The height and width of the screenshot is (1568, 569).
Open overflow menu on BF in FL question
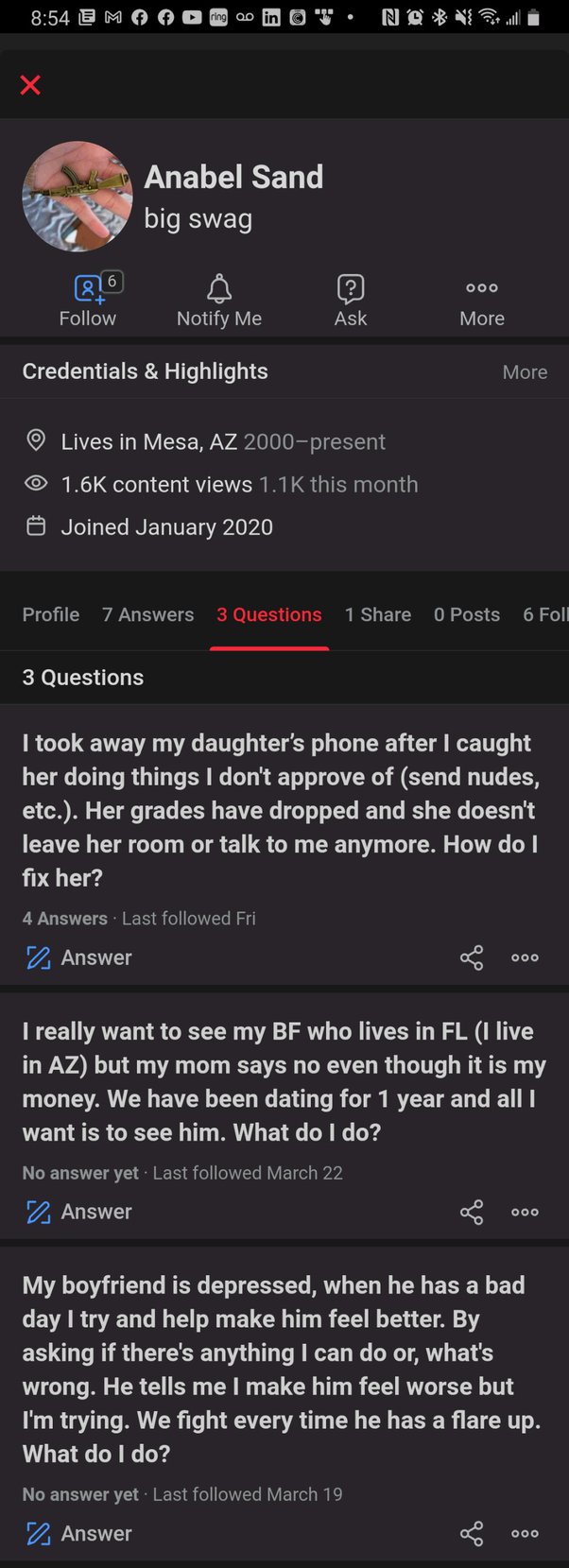525,1212
